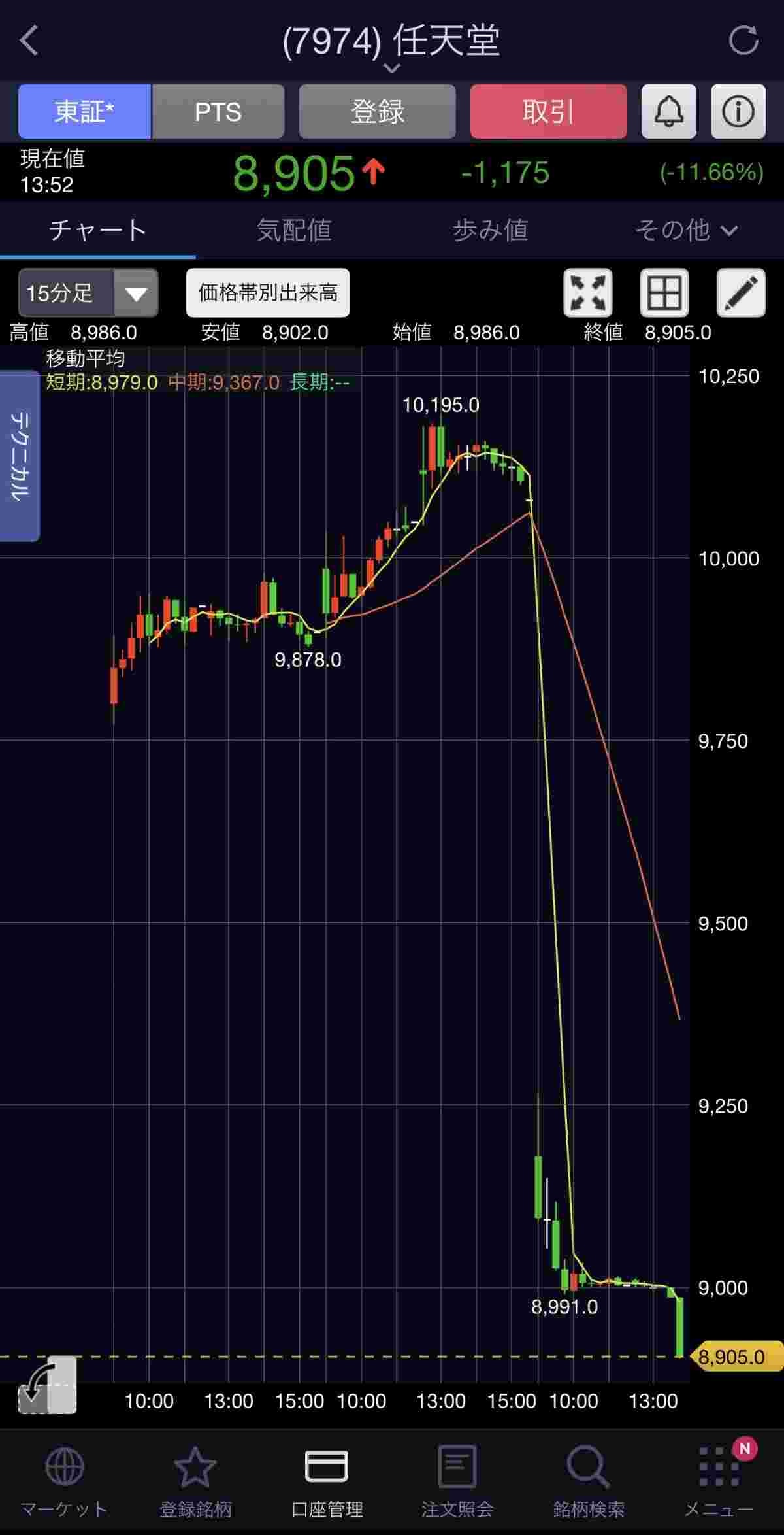Screen dimensions: 784x1535
Task: Expand the 任天堂 stock selector chevron
Action: point(391,68)
